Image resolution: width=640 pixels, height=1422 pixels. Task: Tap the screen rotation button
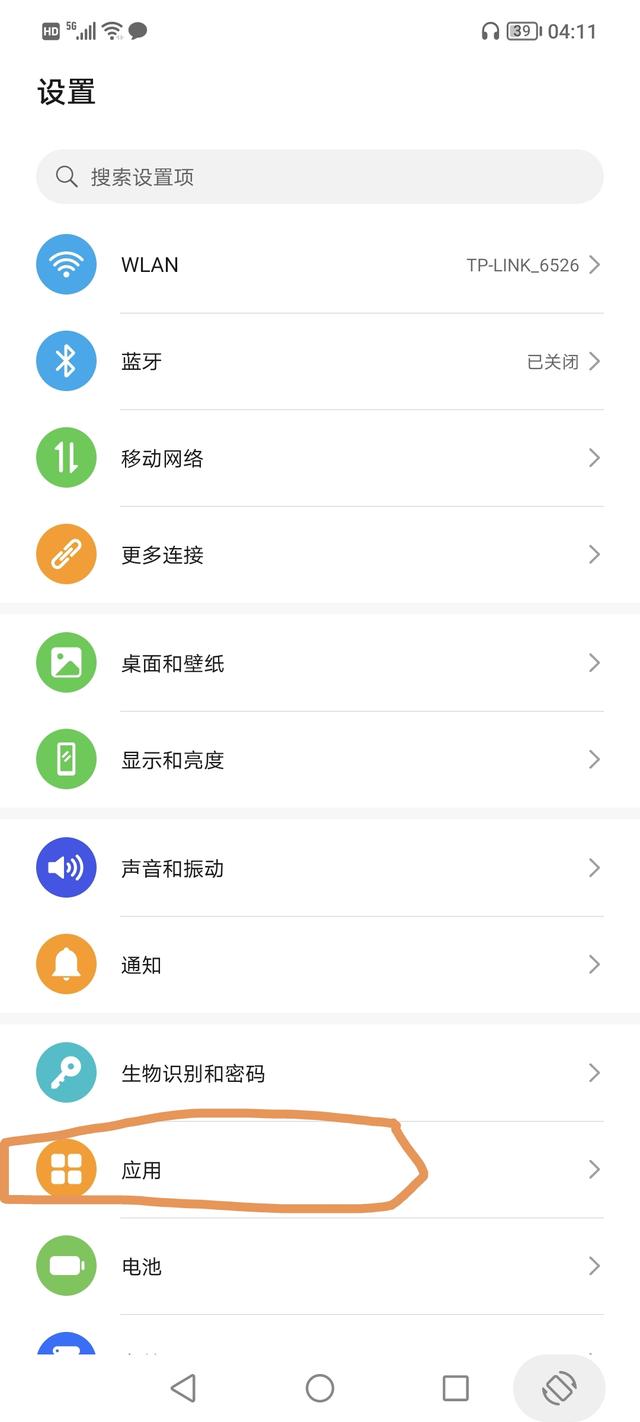[559, 1387]
